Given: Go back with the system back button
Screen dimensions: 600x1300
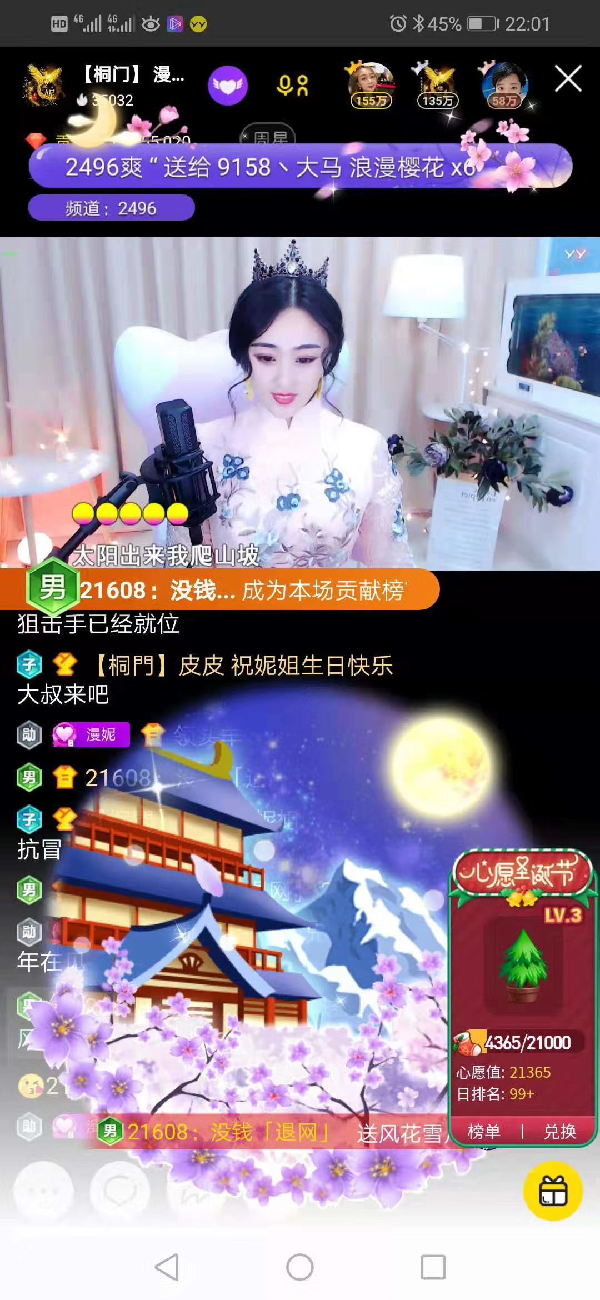Looking at the screenshot, I should point(167,1267).
